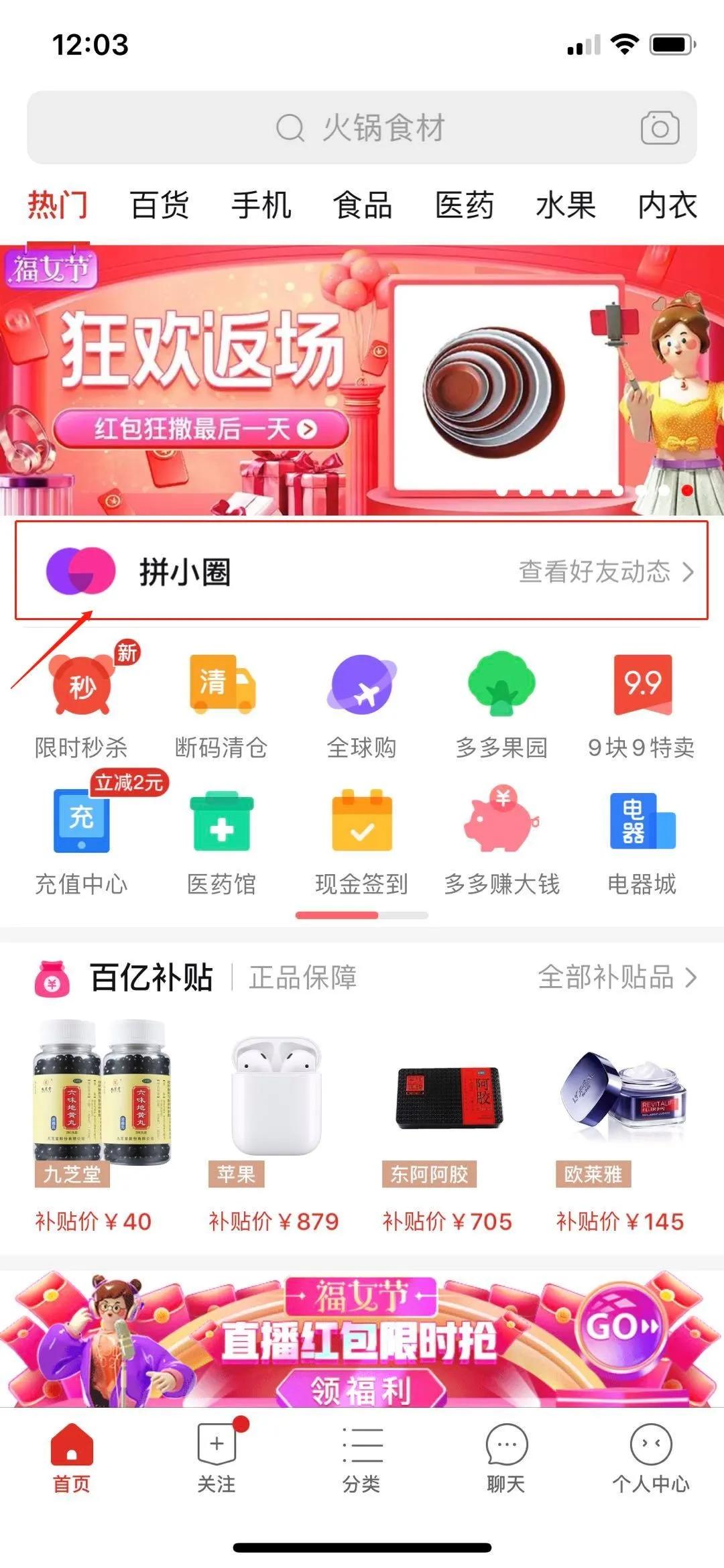Select the 水果 tab
The width and height of the screenshot is (724, 1568).
click(x=566, y=206)
